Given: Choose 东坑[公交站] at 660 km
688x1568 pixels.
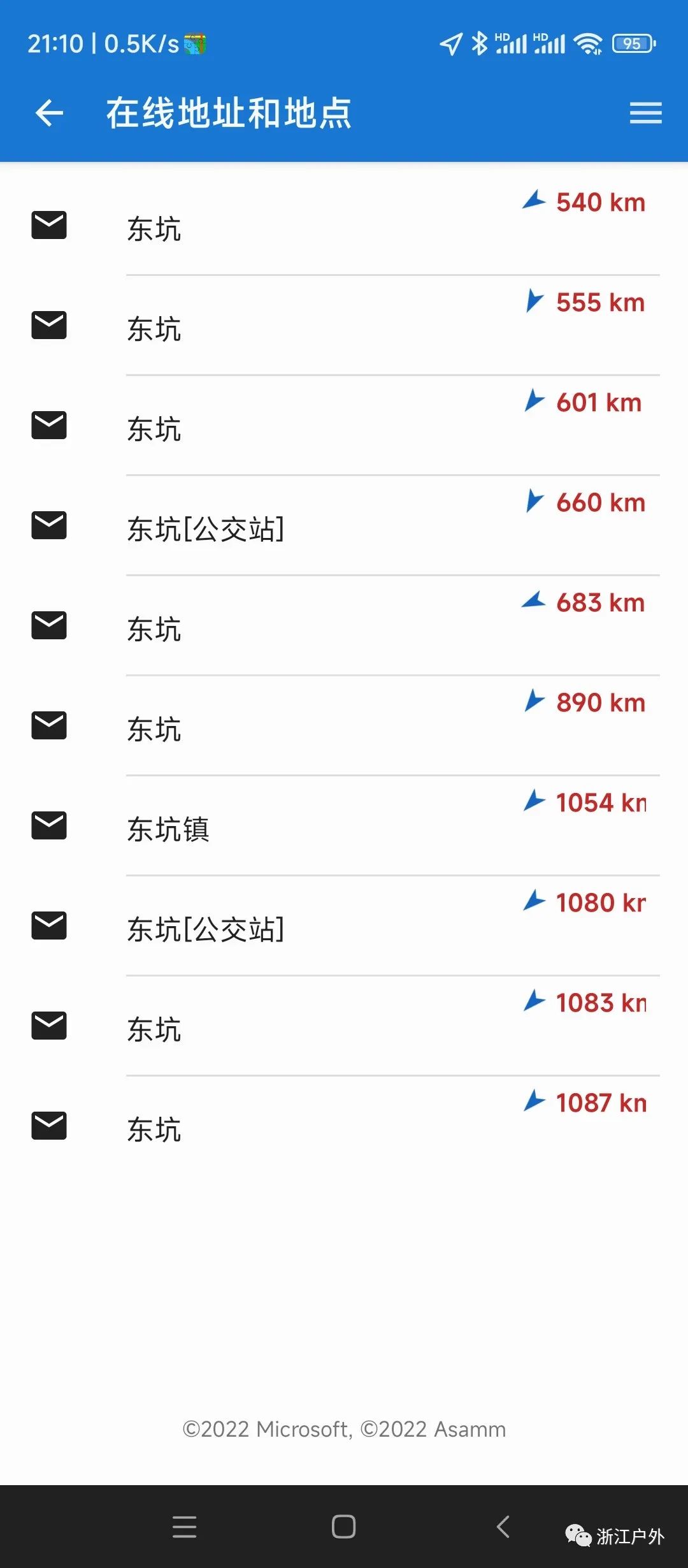Looking at the screenshot, I should pyautogui.click(x=344, y=526).
